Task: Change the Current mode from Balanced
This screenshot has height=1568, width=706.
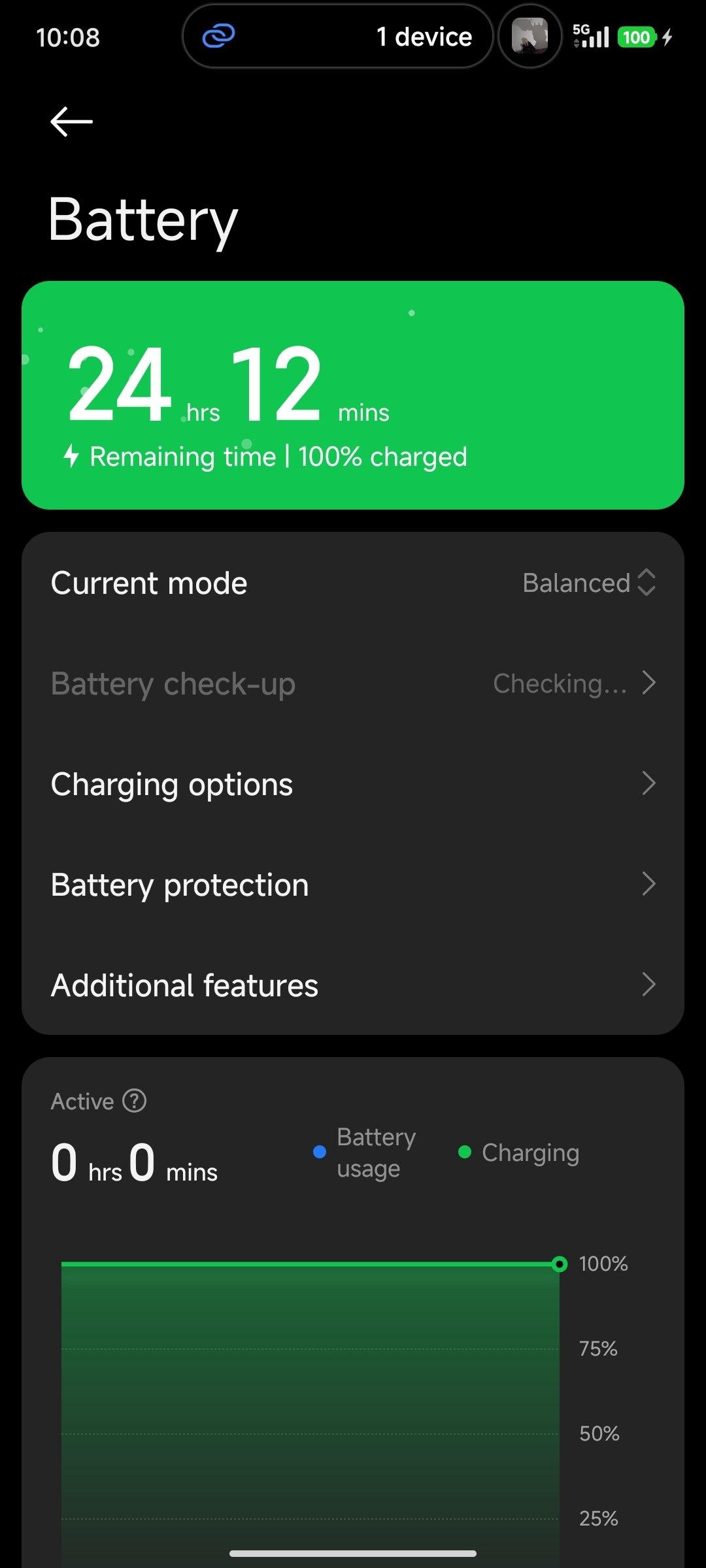Action: [x=588, y=583]
